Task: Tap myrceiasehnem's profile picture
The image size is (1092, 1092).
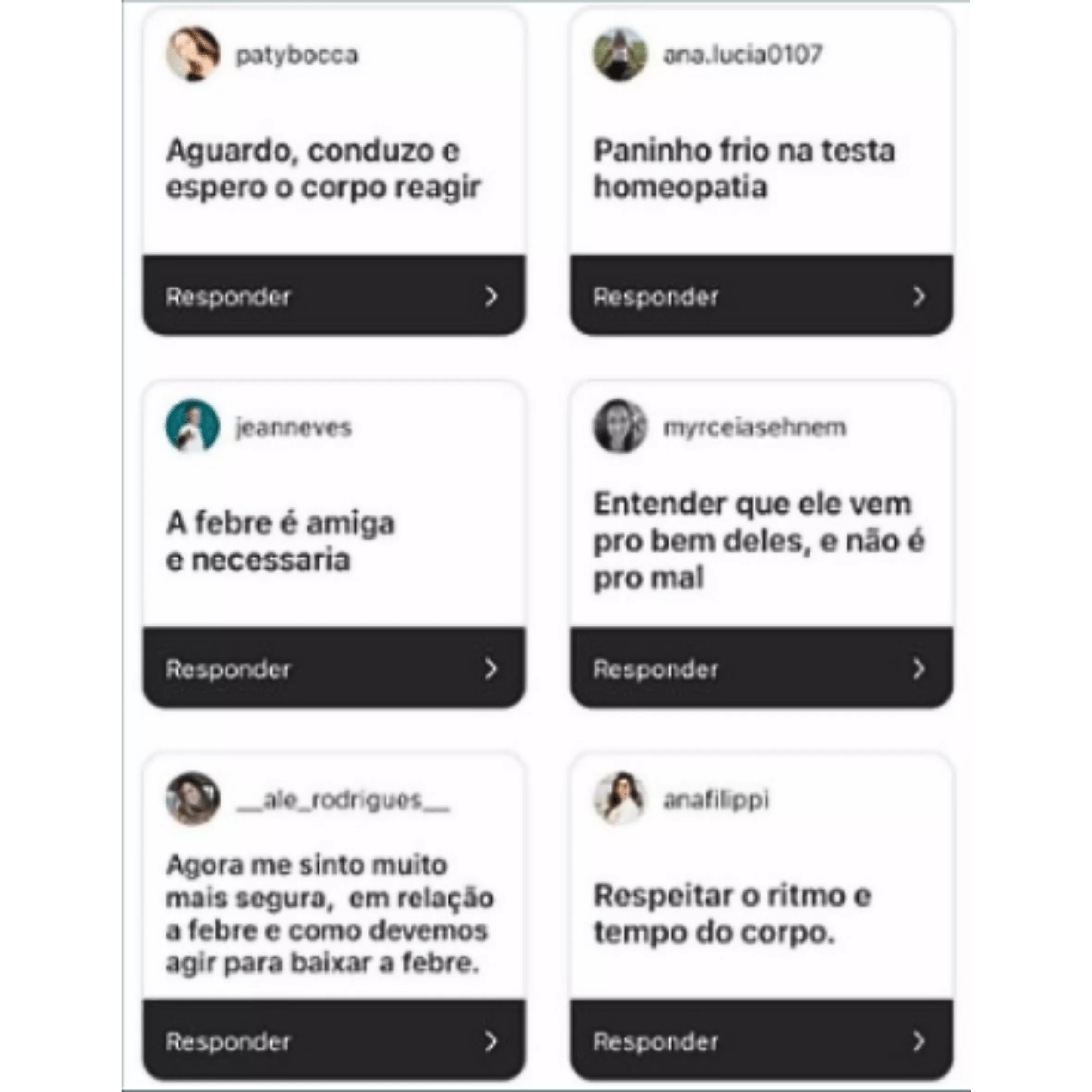Action: (620, 426)
